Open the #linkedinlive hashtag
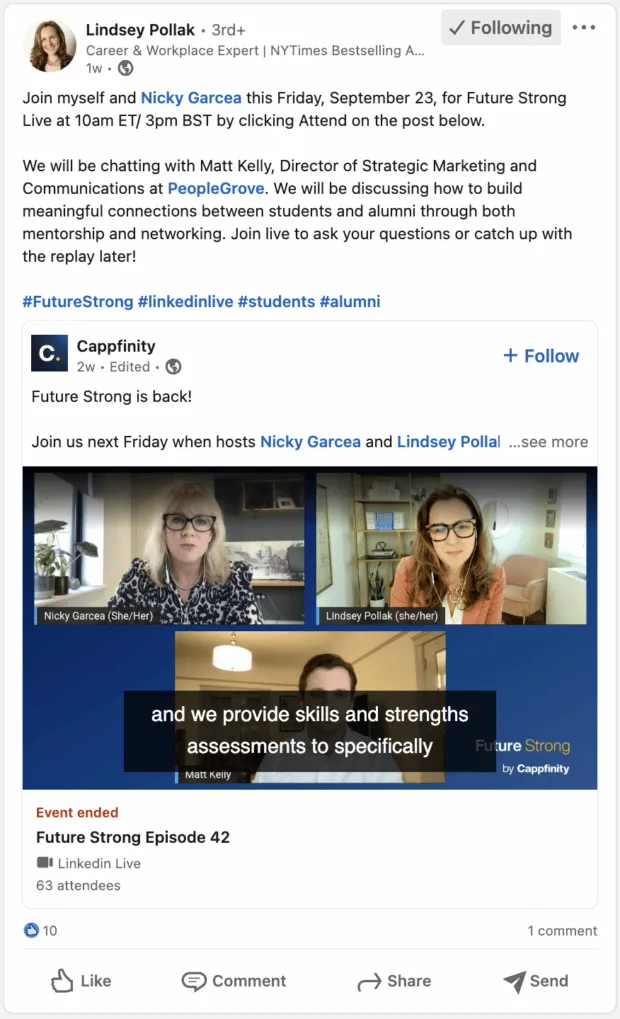 185,302
